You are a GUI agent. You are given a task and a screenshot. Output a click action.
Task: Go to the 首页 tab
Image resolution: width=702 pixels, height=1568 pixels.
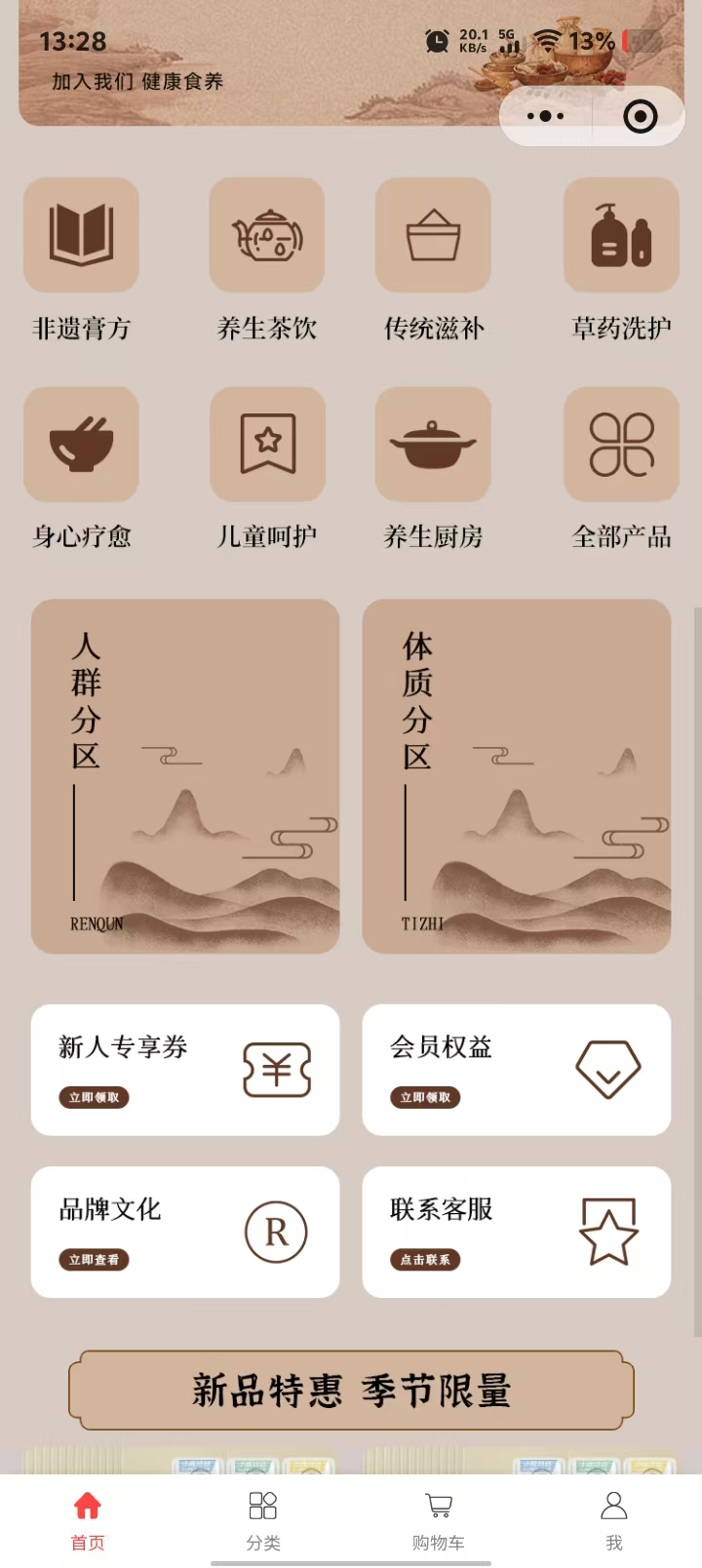tap(88, 1519)
